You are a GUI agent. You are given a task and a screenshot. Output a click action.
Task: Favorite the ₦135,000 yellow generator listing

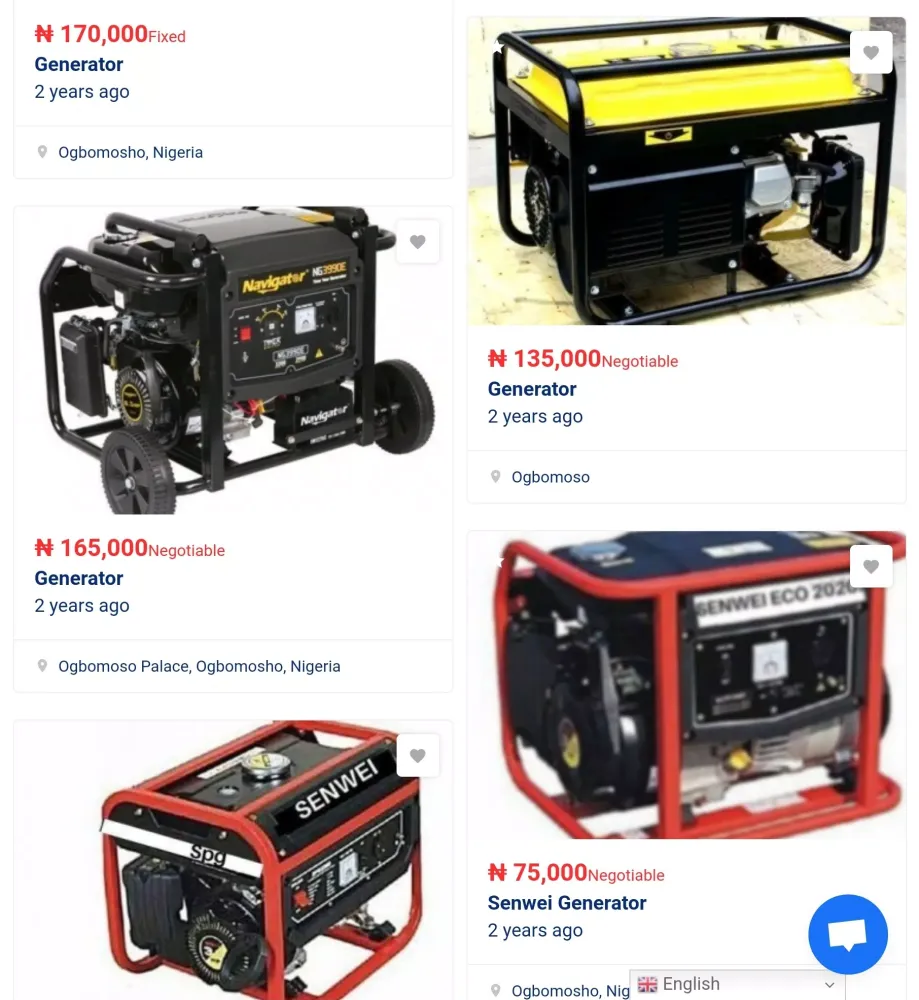pos(871,53)
